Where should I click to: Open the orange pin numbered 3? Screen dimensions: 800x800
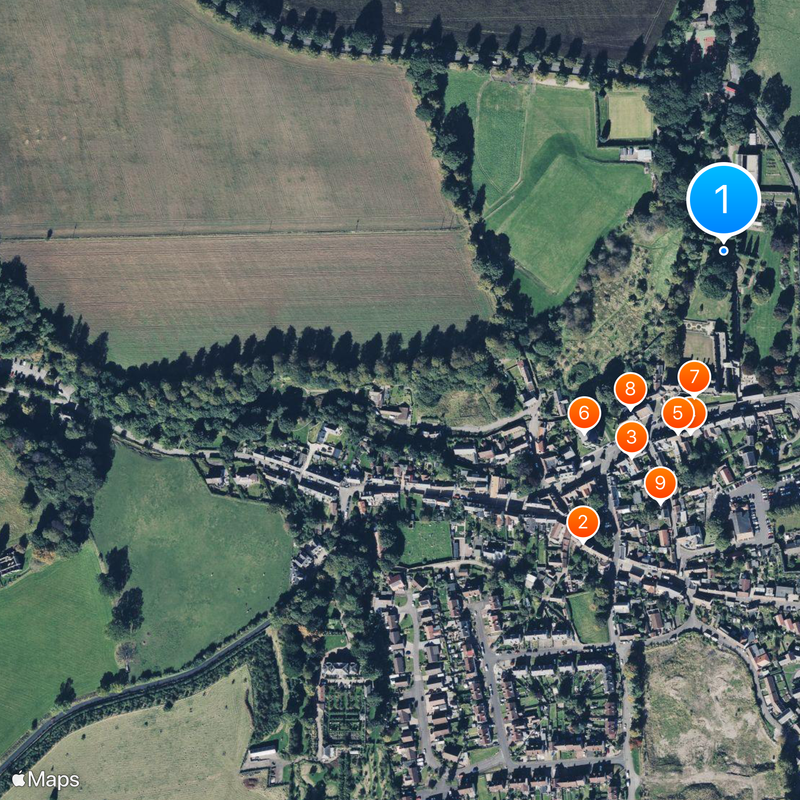click(x=631, y=436)
